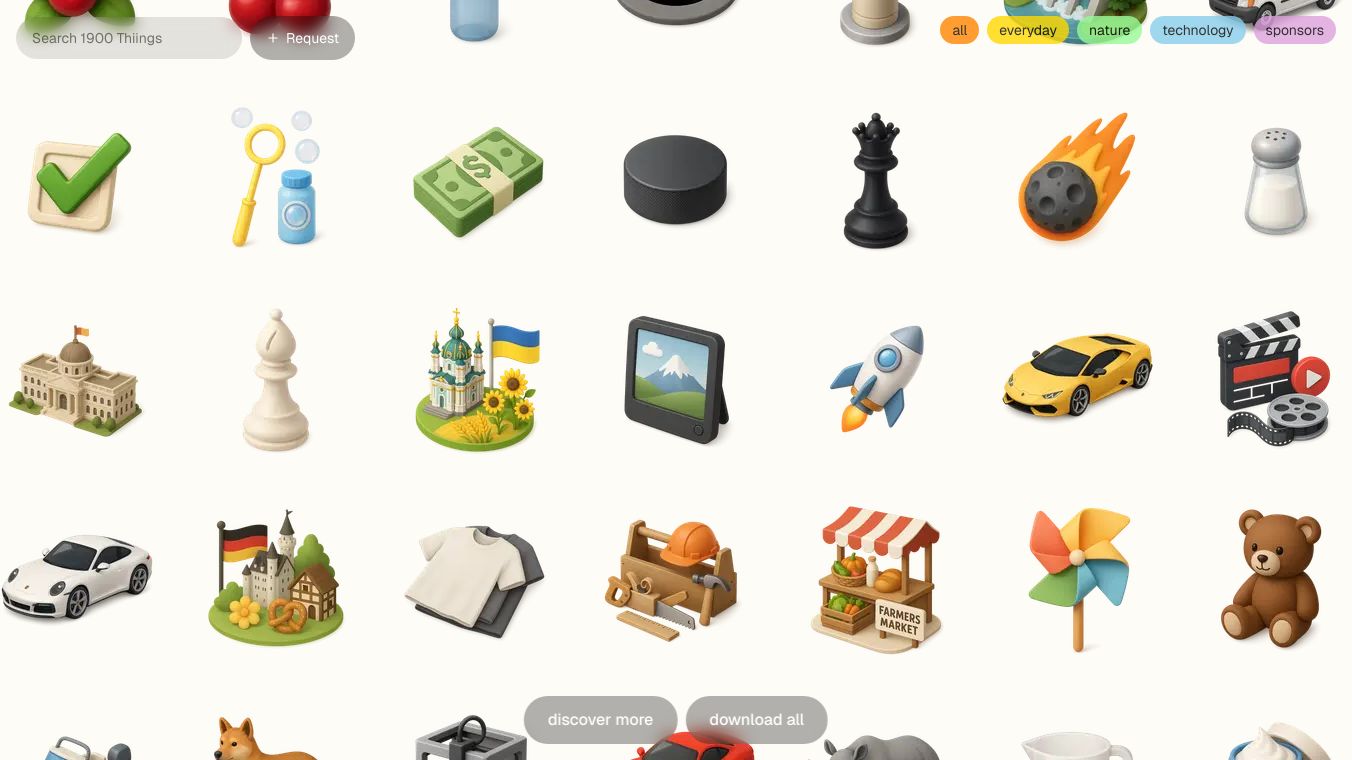Open the flaming meteor tile
This screenshot has height=760, width=1352.
1077,179
